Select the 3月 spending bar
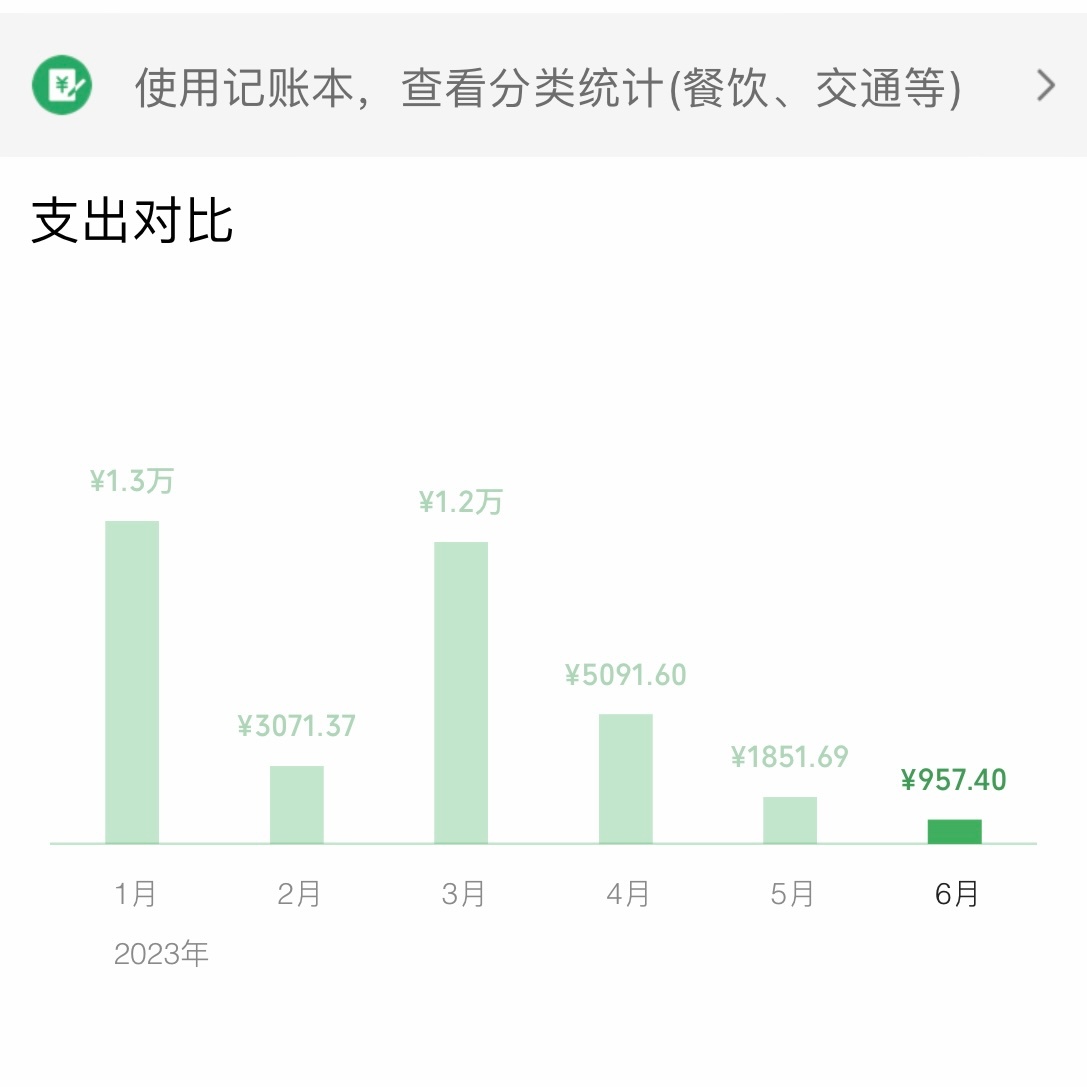1087x1087 pixels. tap(461, 692)
